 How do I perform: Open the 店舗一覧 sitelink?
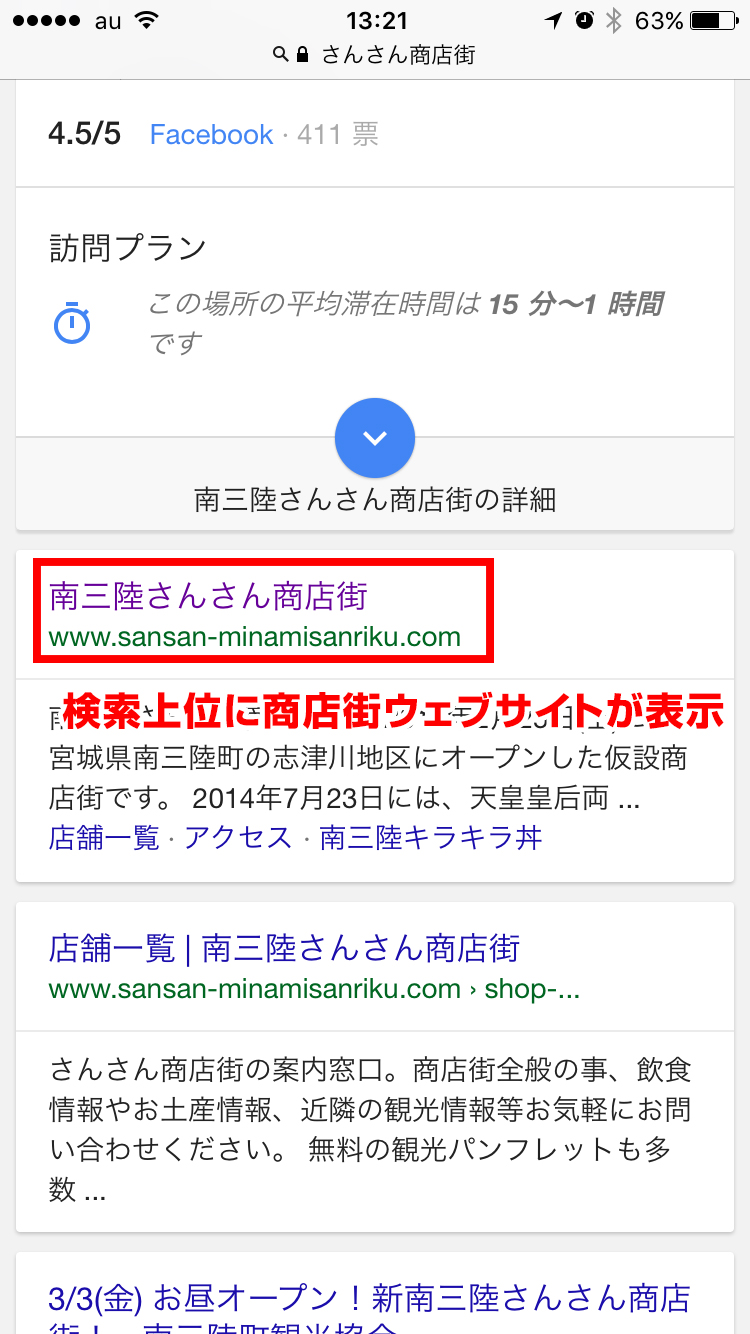click(104, 837)
